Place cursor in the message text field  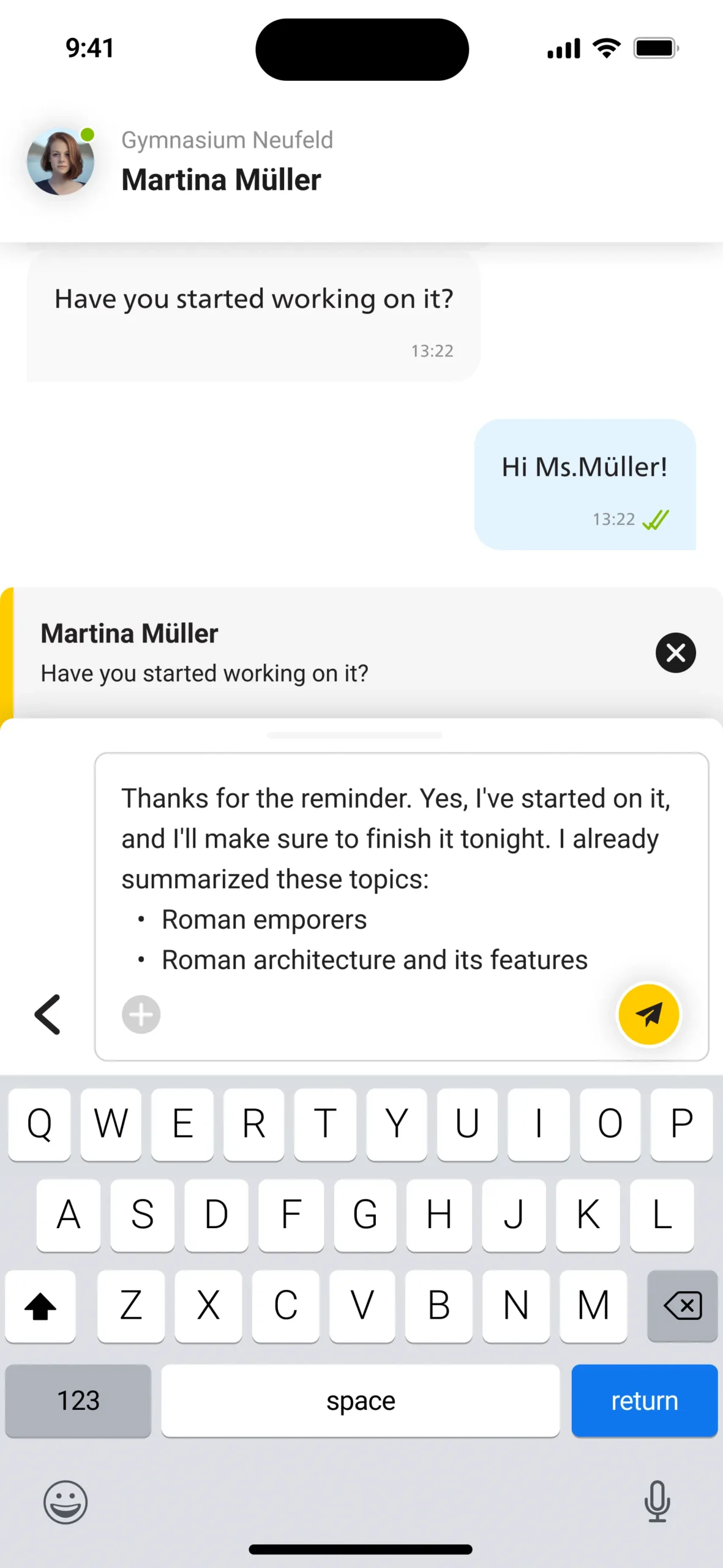[392, 878]
